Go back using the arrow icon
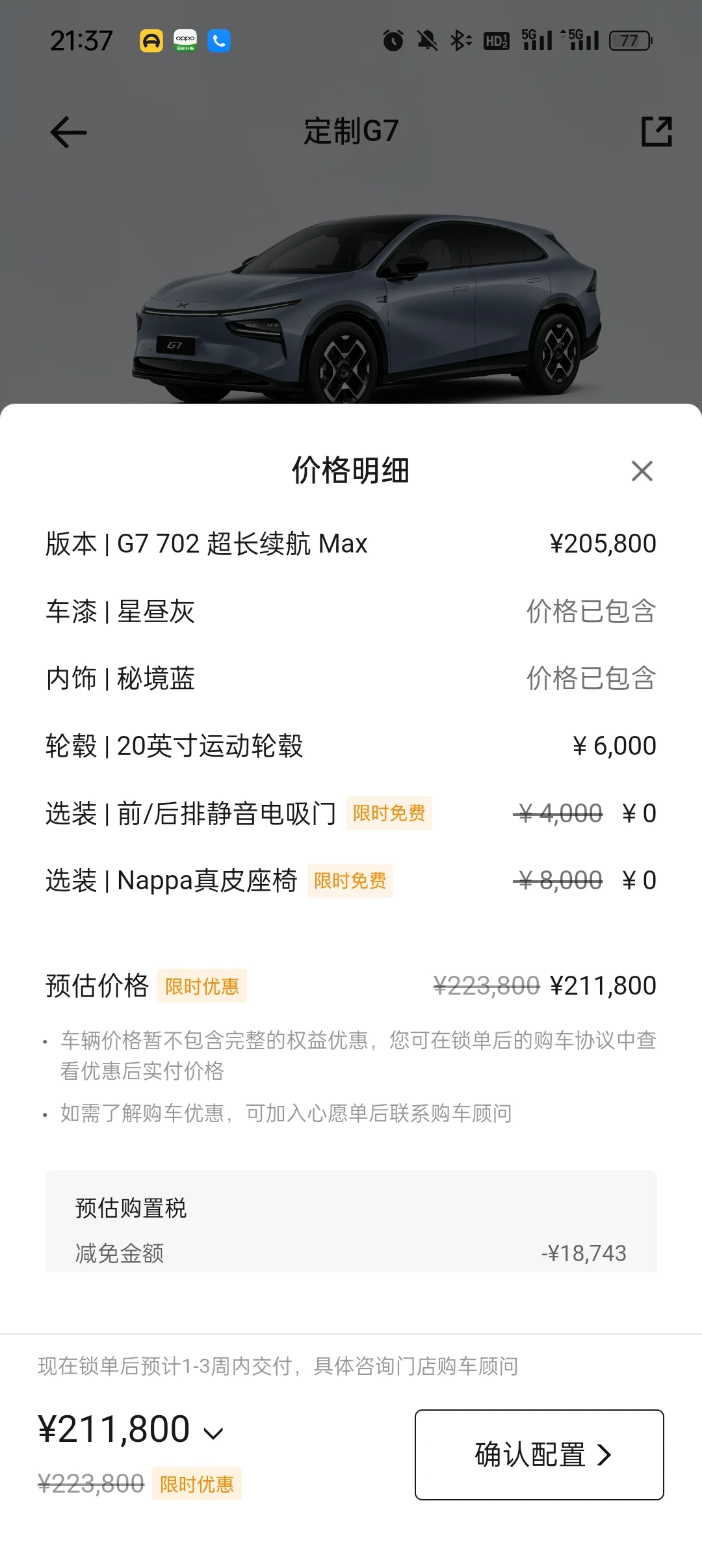This screenshot has height=1568, width=702. pyautogui.click(x=68, y=133)
